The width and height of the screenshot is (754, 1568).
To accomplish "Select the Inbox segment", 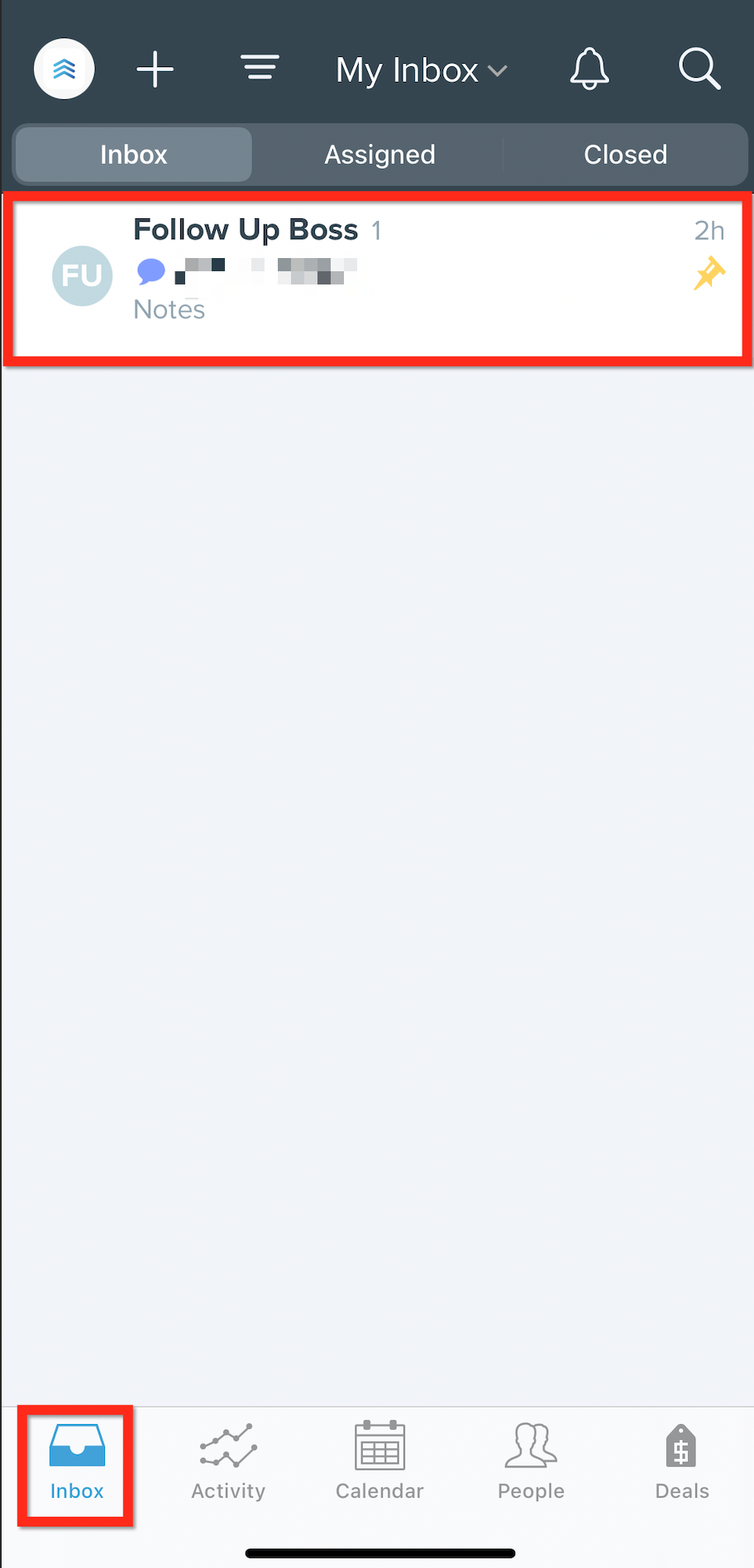I will click(x=134, y=155).
